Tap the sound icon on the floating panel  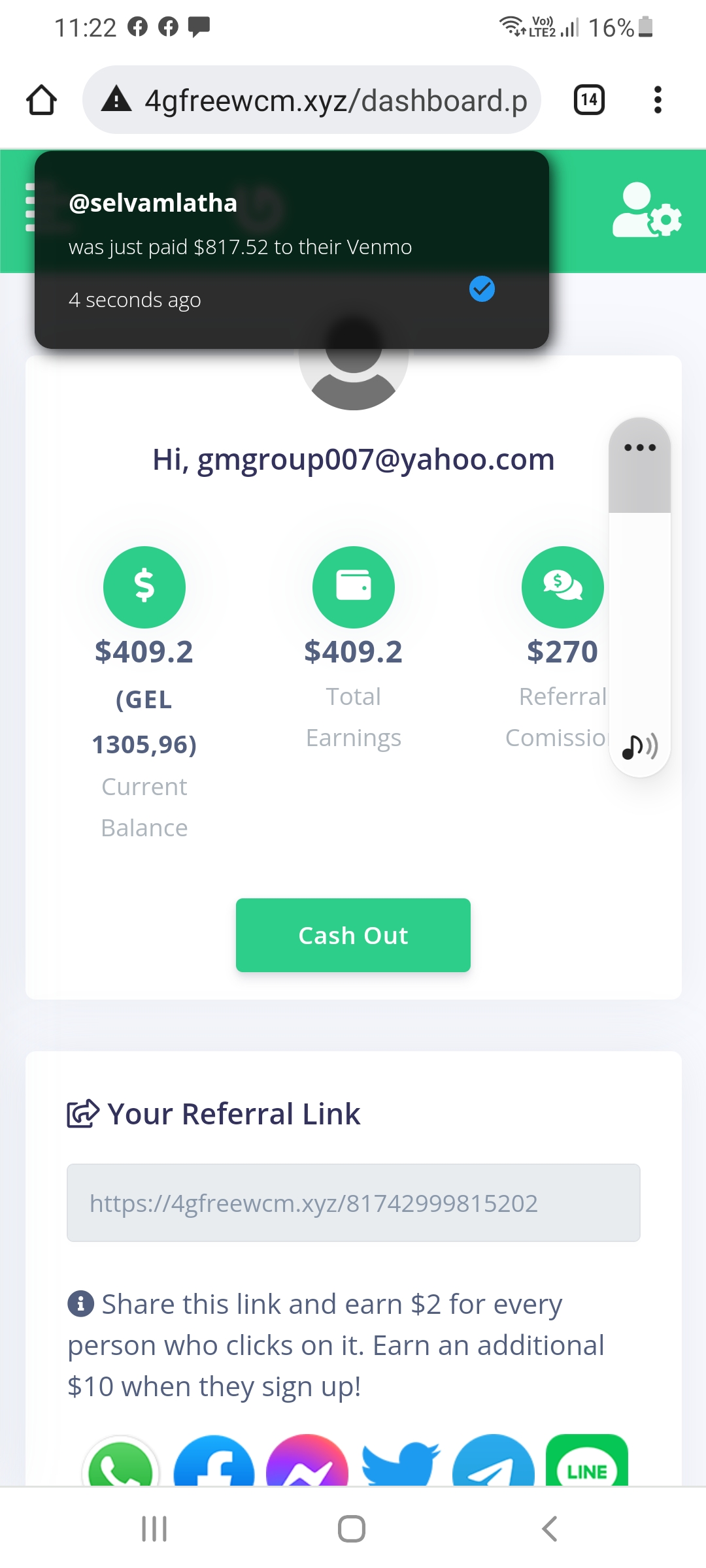(640, 746)
